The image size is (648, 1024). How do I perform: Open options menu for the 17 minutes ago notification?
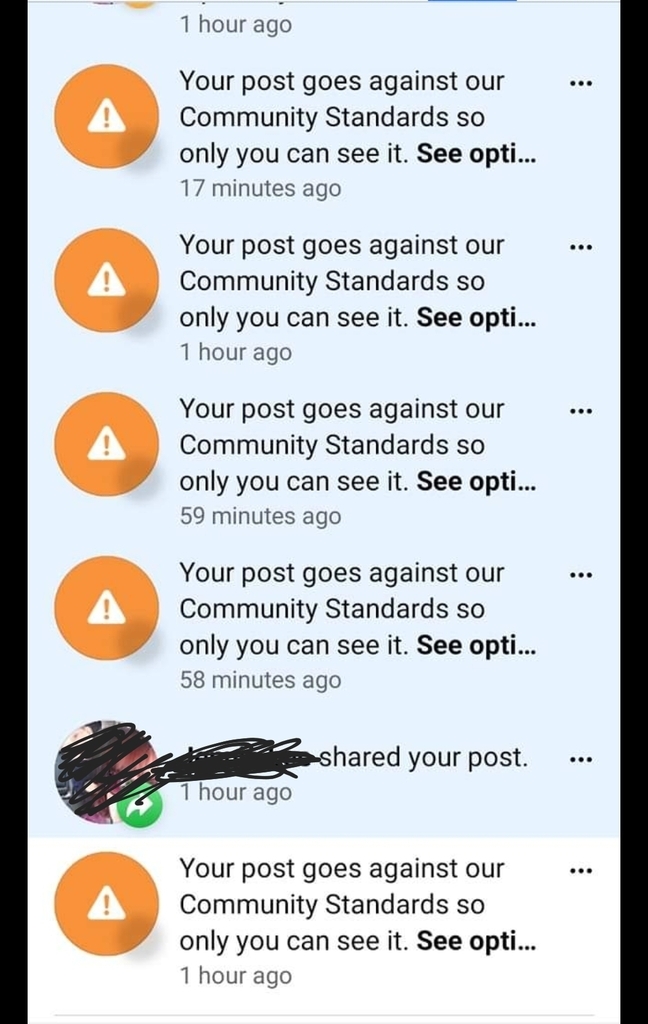coord(581,83)
